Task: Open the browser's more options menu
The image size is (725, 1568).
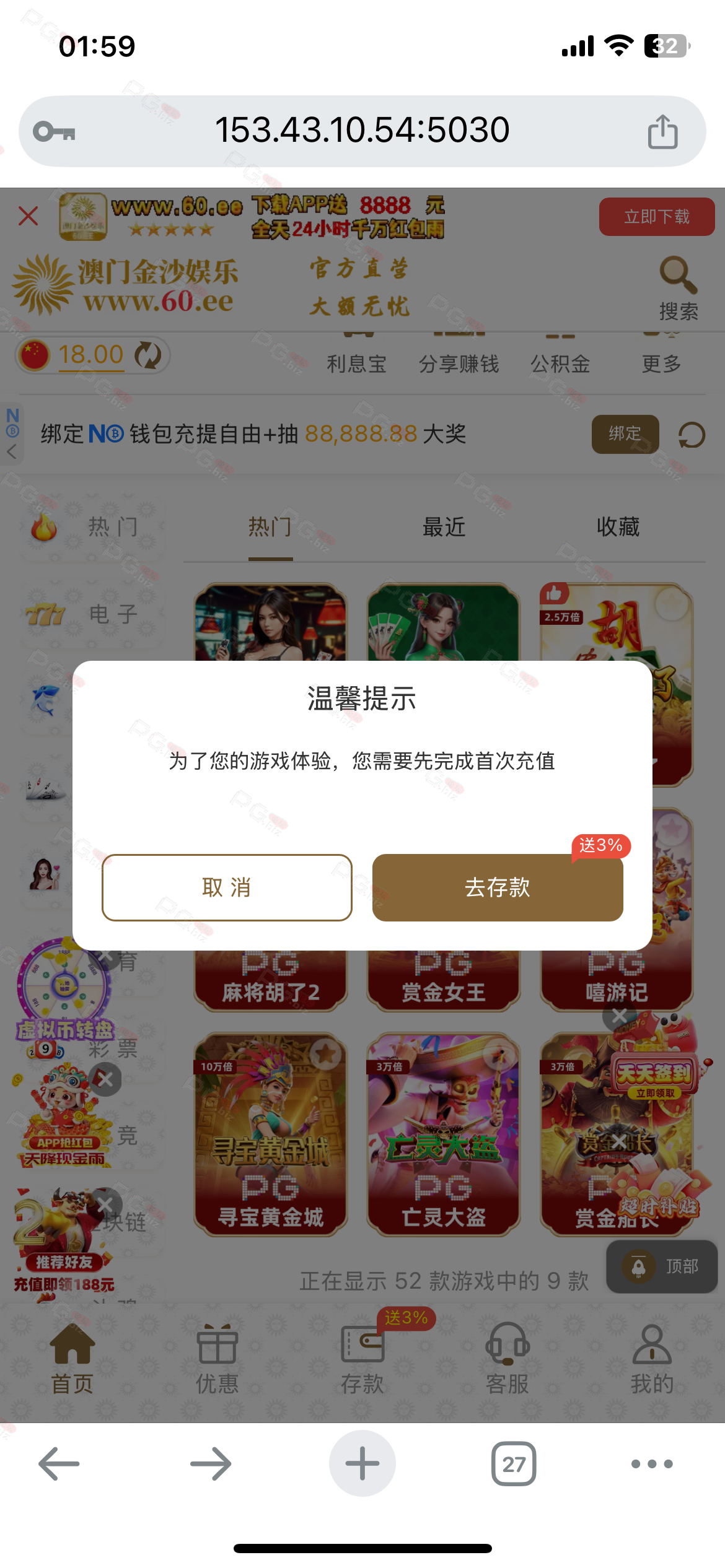Action: tap(652, 1464)
